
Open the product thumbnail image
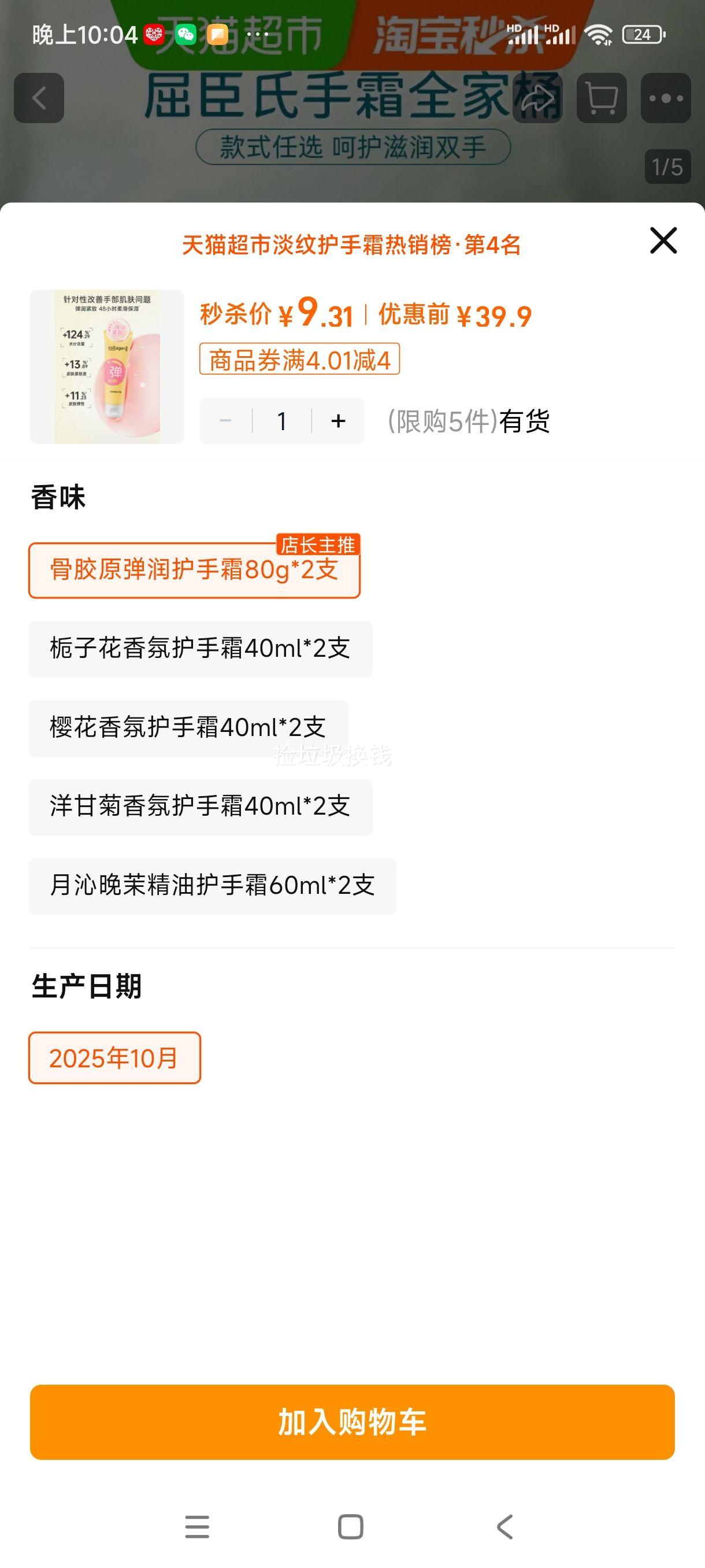(x=107, y=367)
